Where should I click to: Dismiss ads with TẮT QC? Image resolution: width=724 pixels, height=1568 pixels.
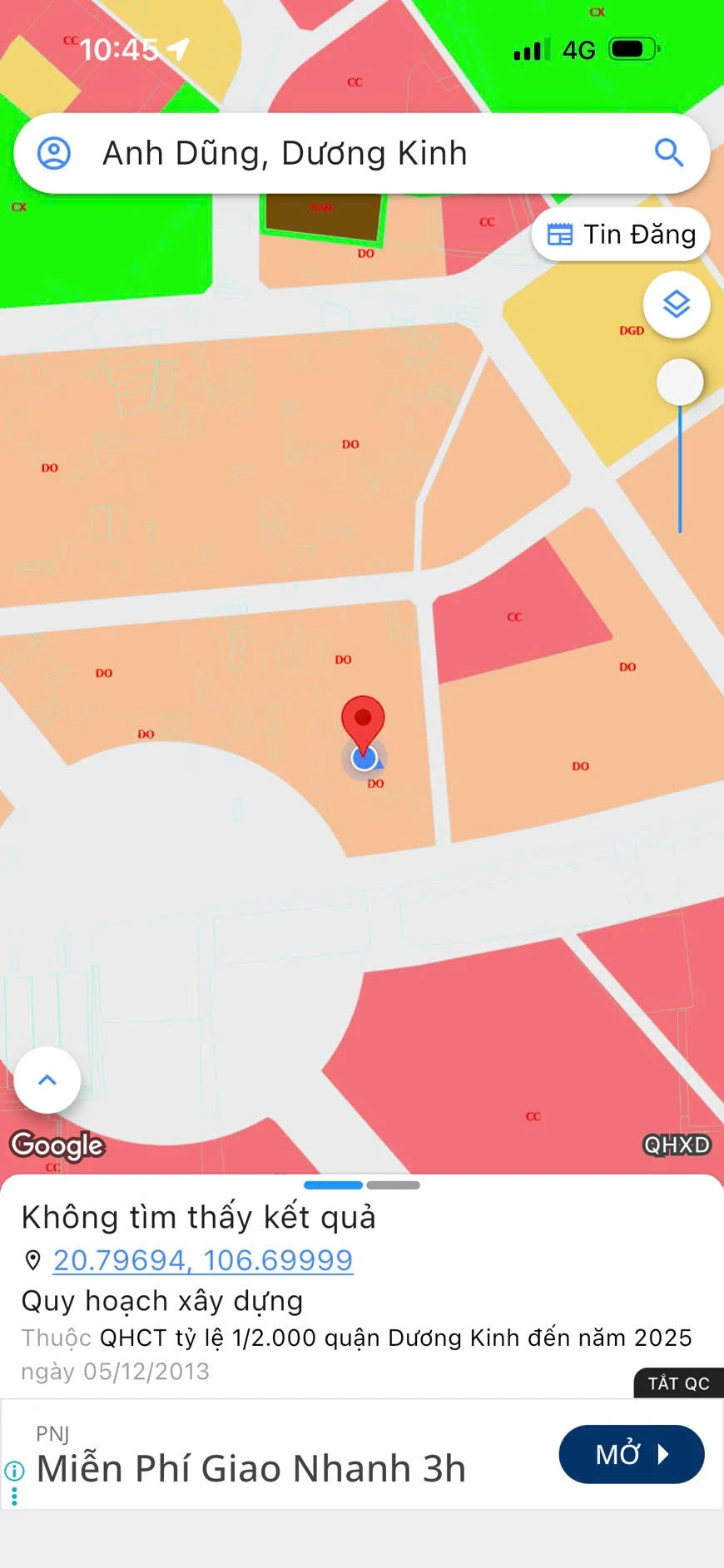(678, 1383)
